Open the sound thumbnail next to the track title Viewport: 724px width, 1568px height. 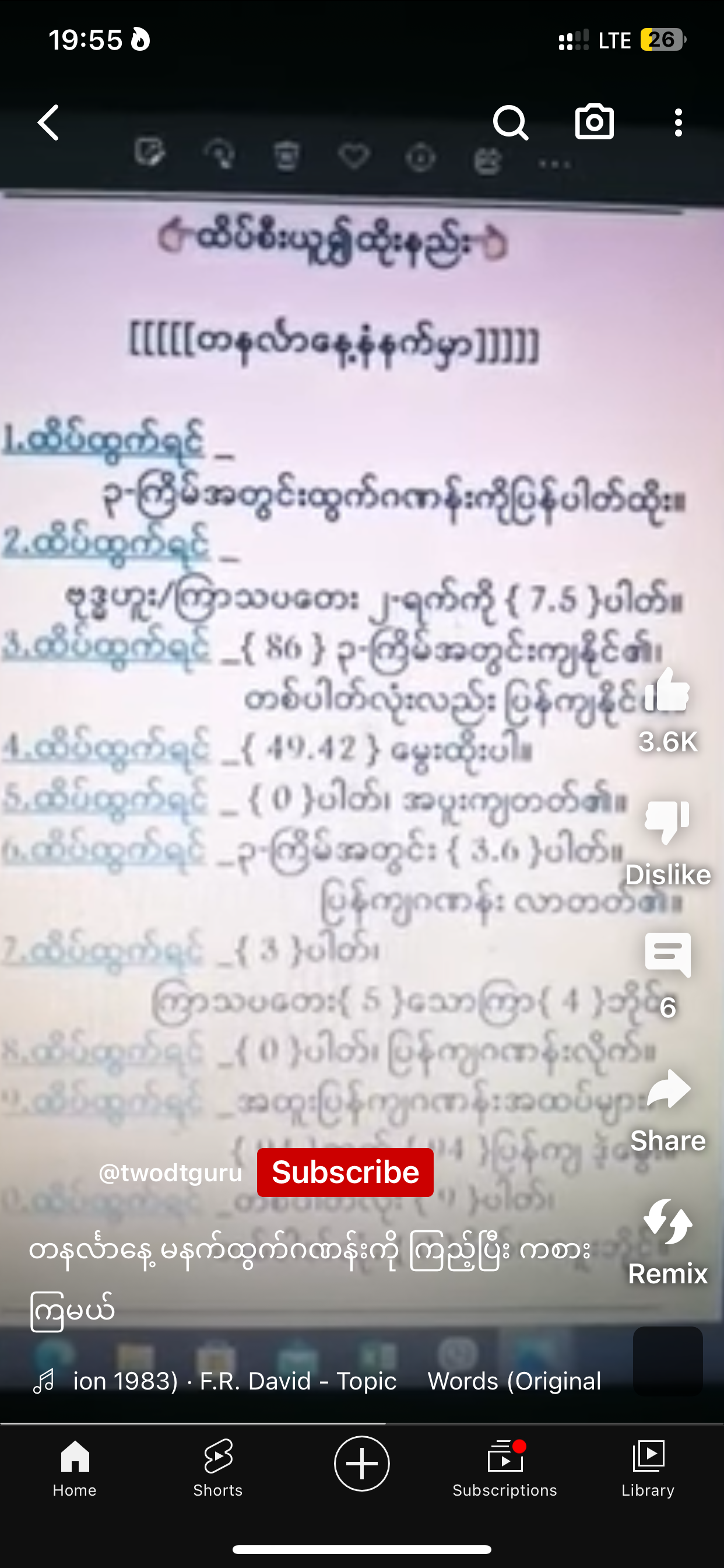667,1360
